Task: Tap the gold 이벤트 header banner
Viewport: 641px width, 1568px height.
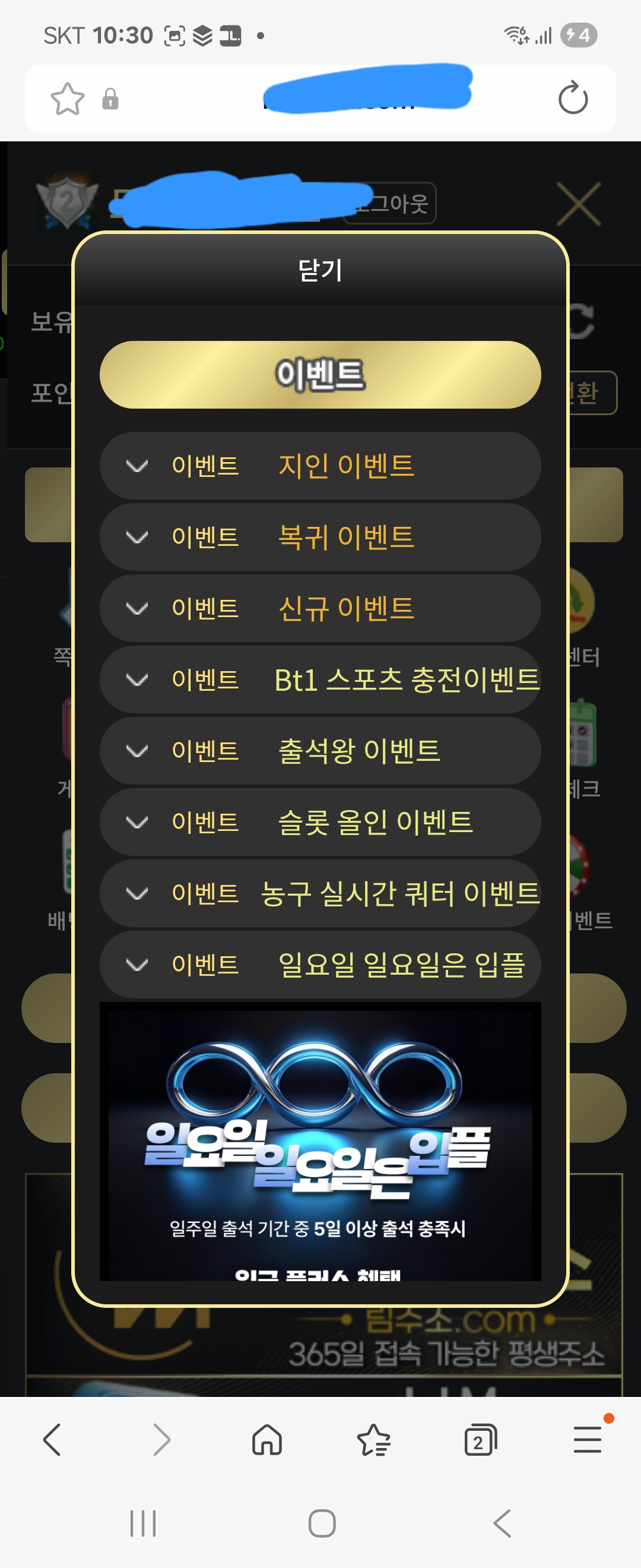Action: pos(320,374)
